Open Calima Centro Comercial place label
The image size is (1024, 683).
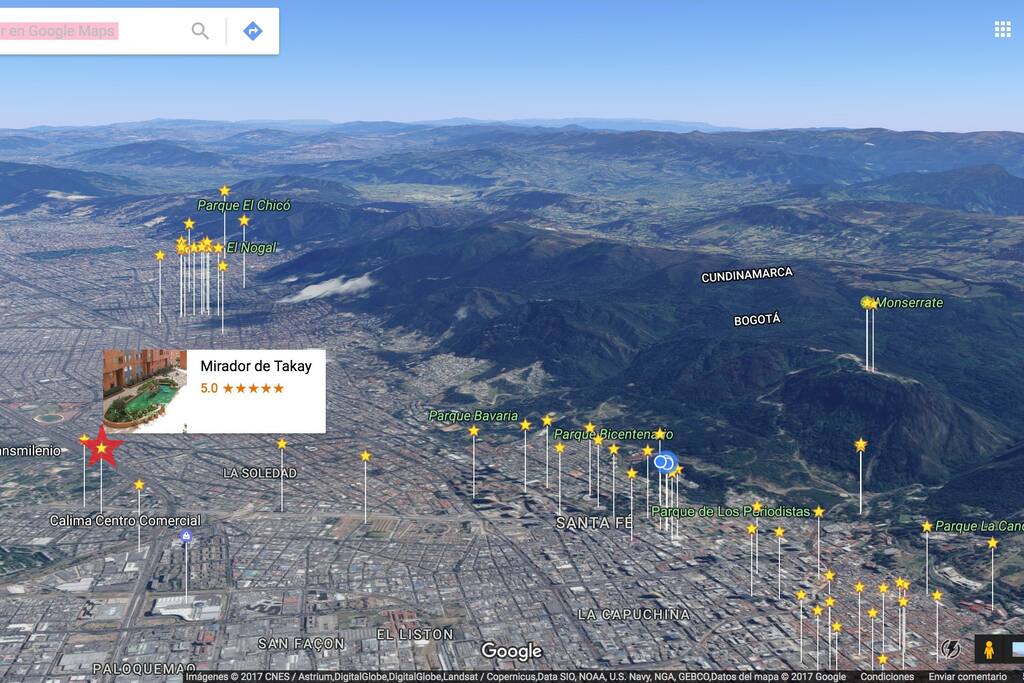tap(125, 520)
